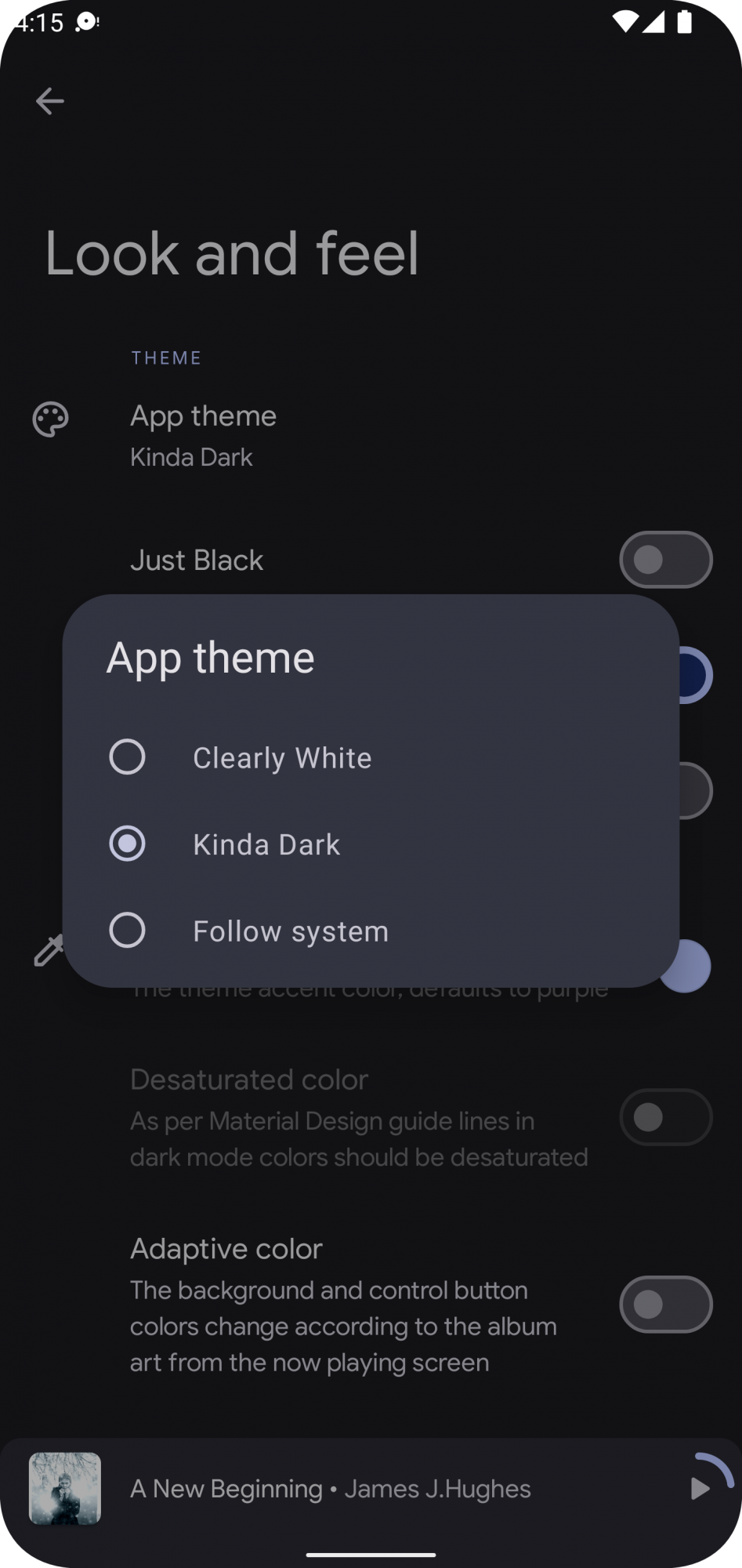Select the Clearly White theme
Viewport: 742px width, 1568px height.
tap(127, 757)
